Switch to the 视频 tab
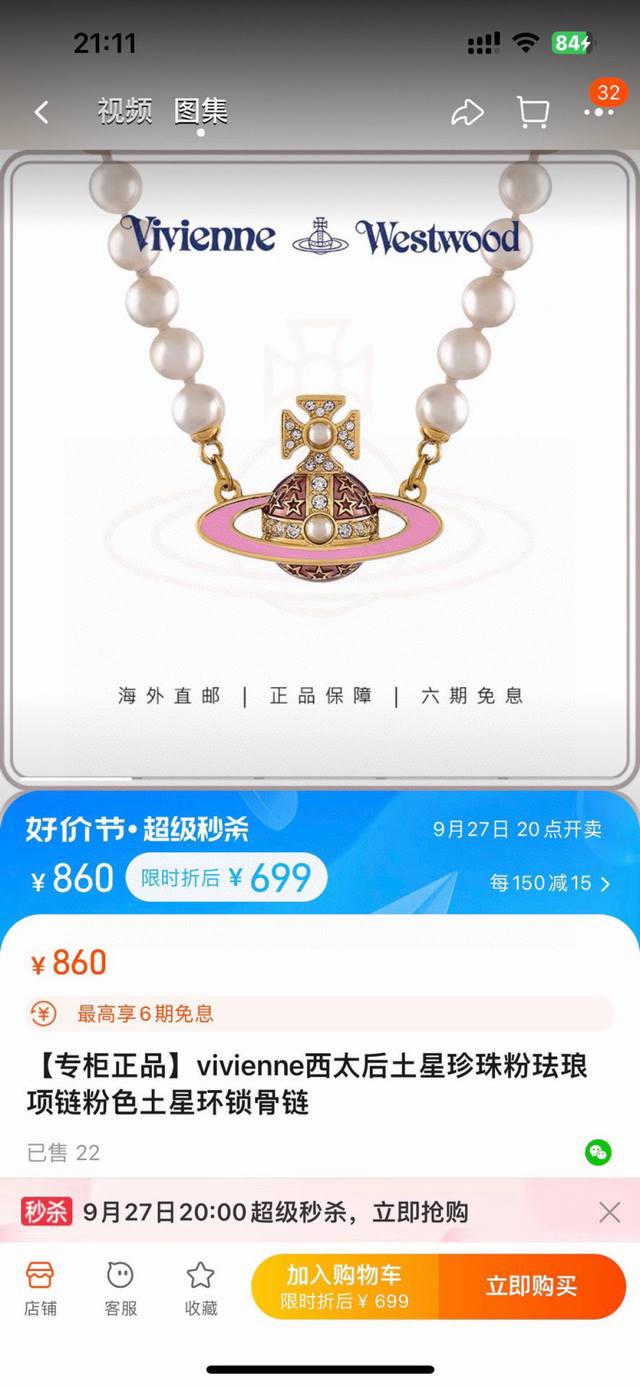The width and height of the screenshot is (640, 1387). 124,111
